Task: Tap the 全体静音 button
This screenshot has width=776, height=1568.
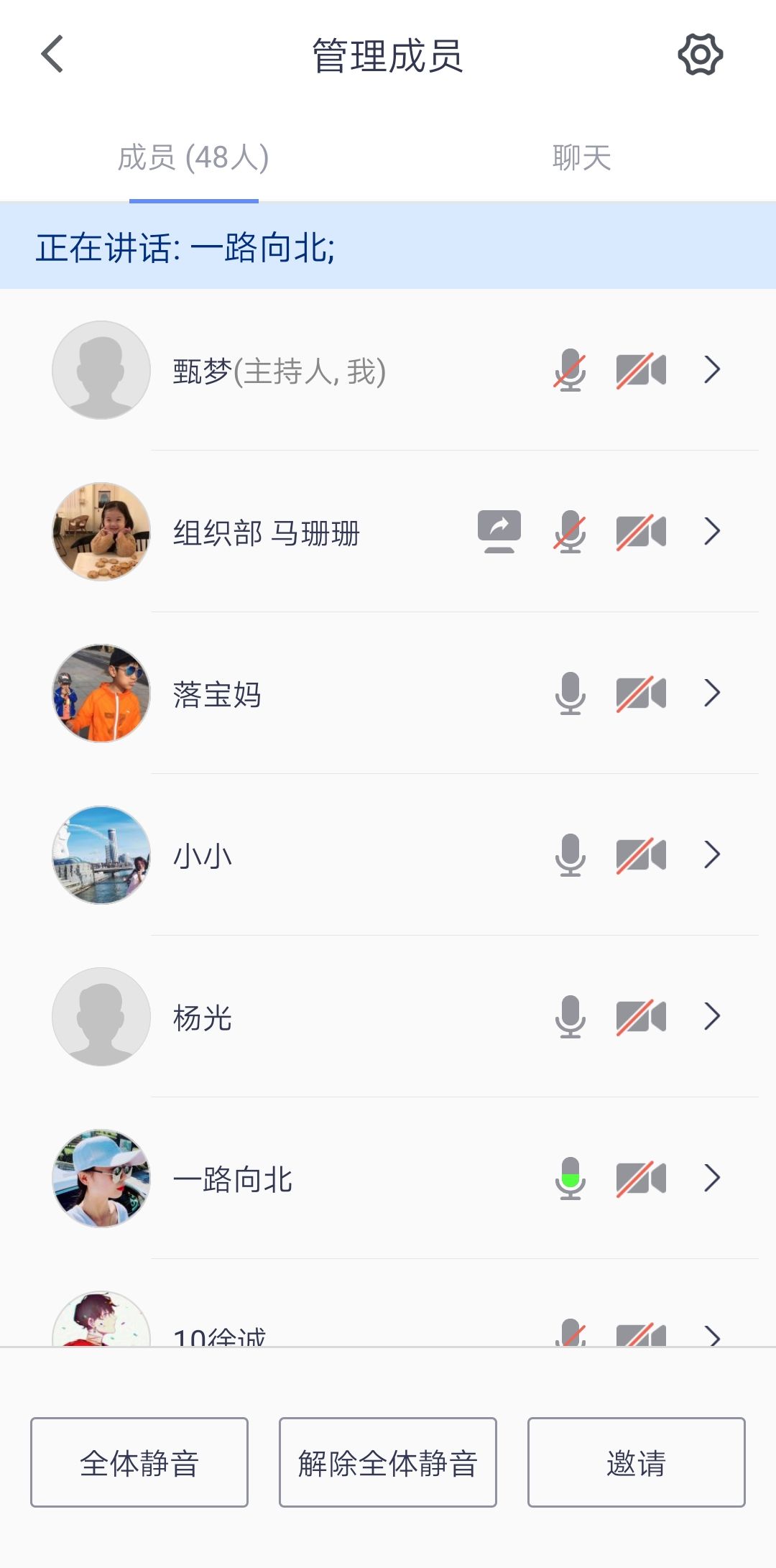Action: click(x=139, y=1462)
